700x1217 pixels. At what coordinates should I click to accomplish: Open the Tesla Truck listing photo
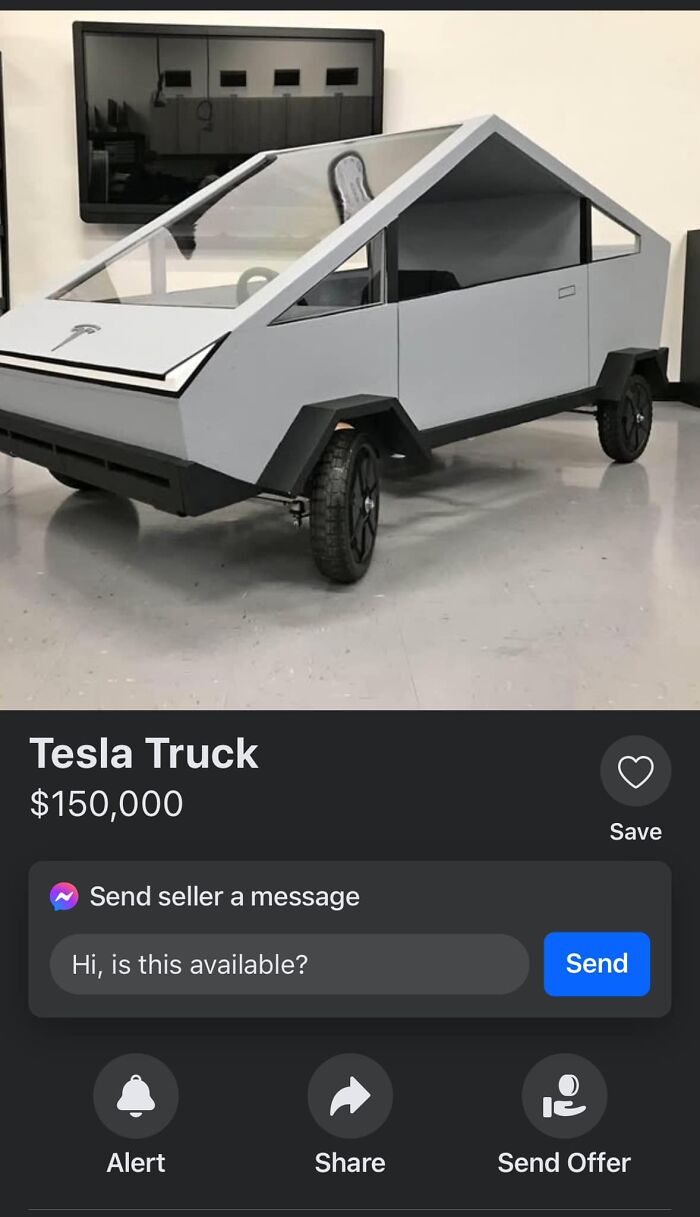[x=350, y=360]
